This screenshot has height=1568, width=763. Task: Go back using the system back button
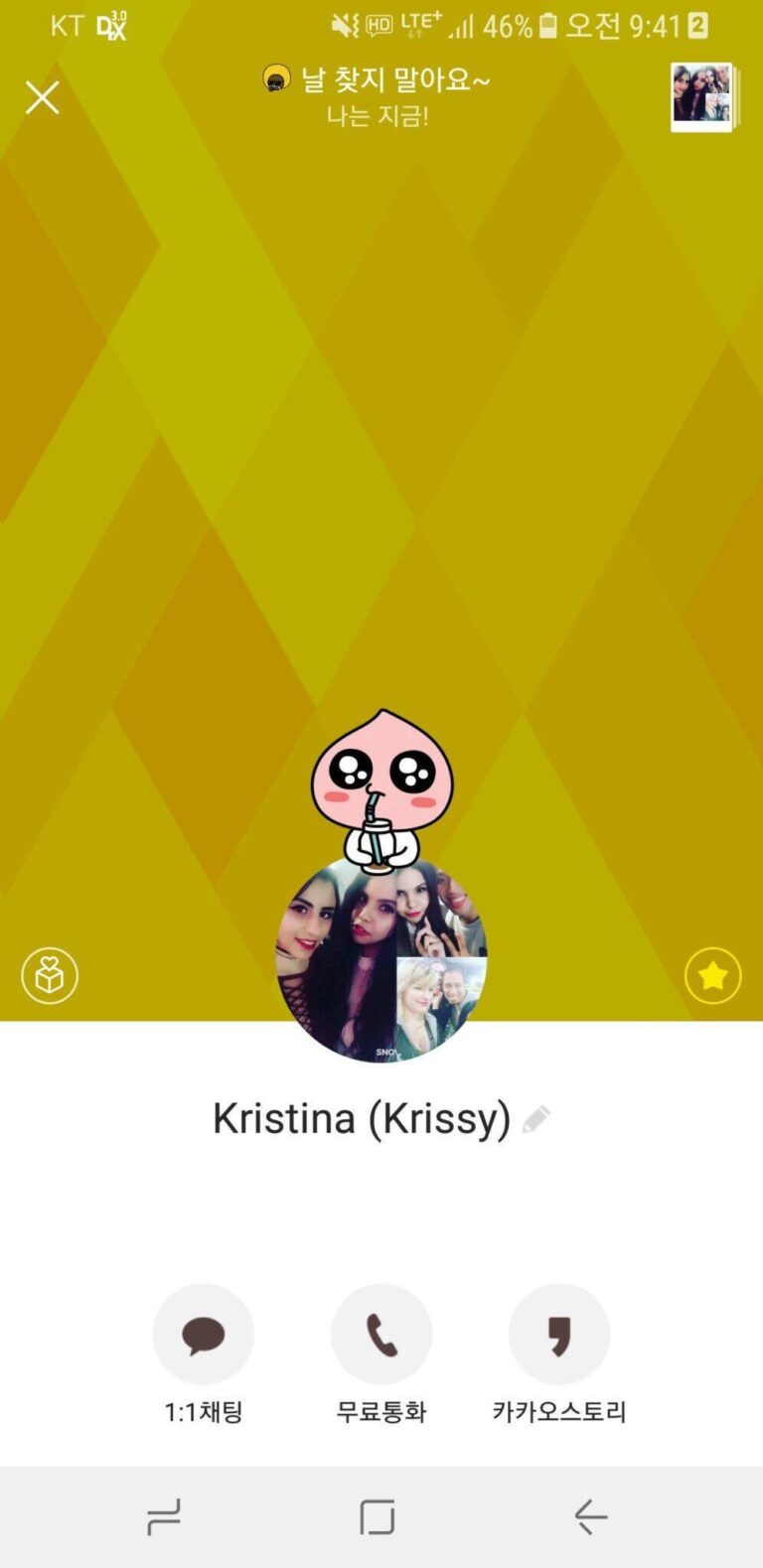coord(591,1516)
